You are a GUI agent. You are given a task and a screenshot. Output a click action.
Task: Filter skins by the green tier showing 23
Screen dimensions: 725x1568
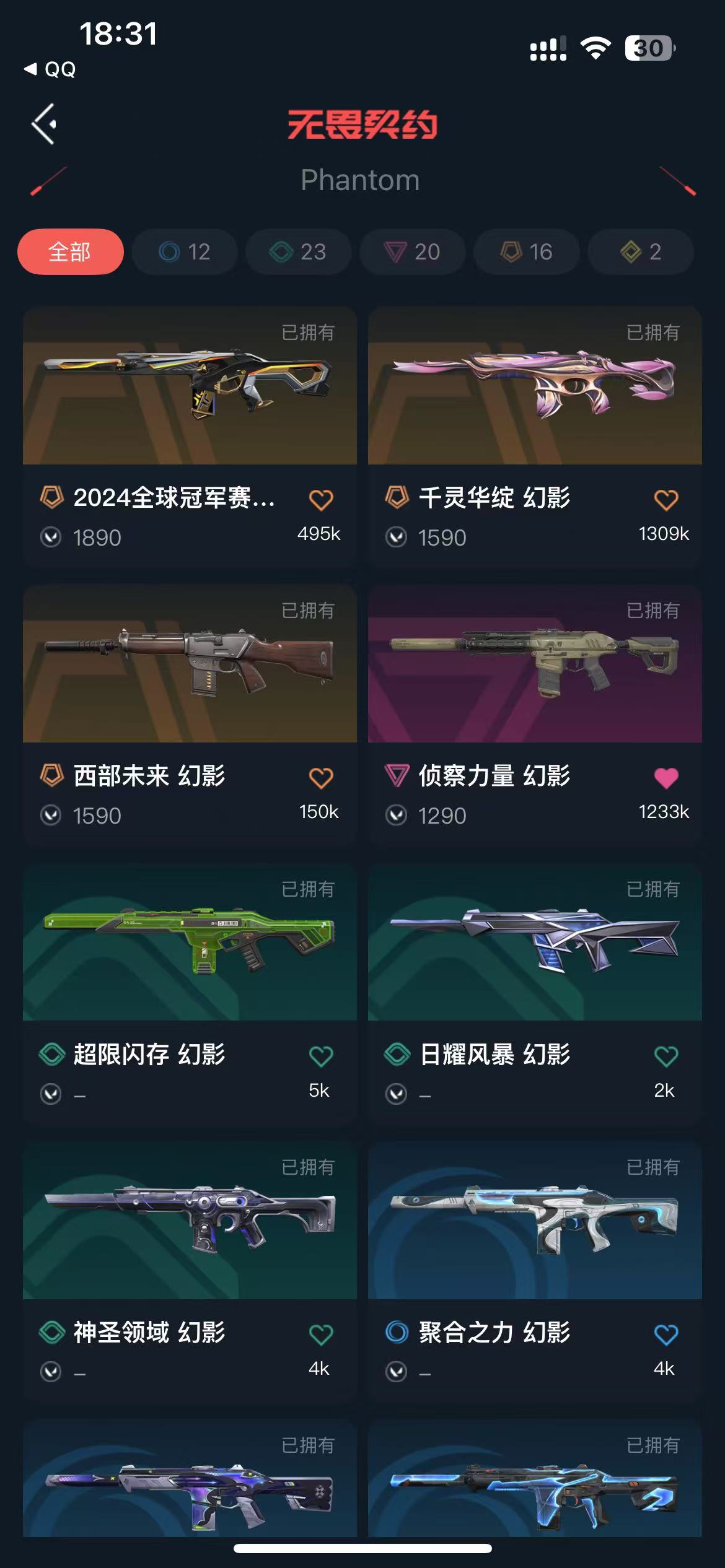click(298, 251)
